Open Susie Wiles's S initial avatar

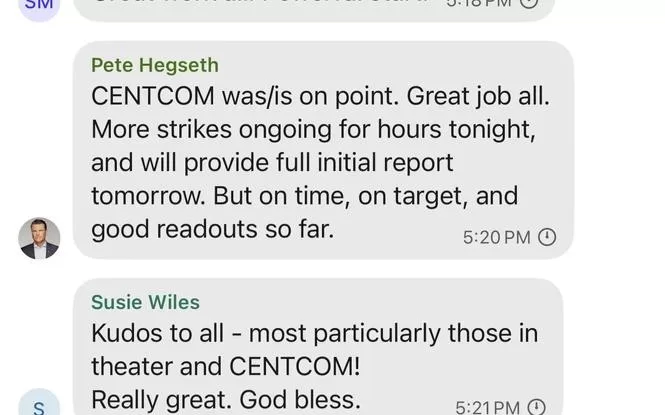[39, 404]
